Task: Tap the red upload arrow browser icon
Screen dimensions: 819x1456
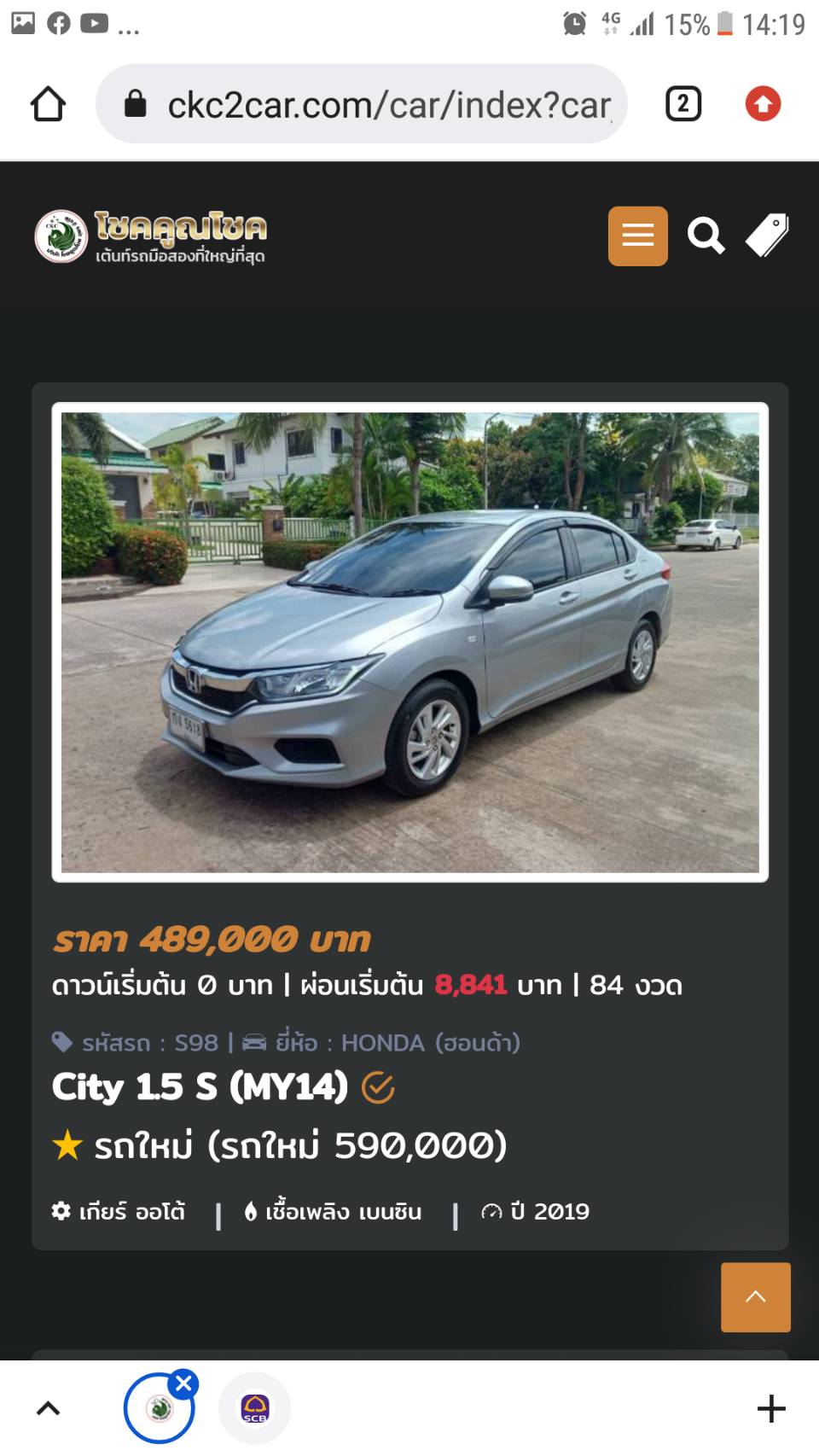Action: [763, 104]
